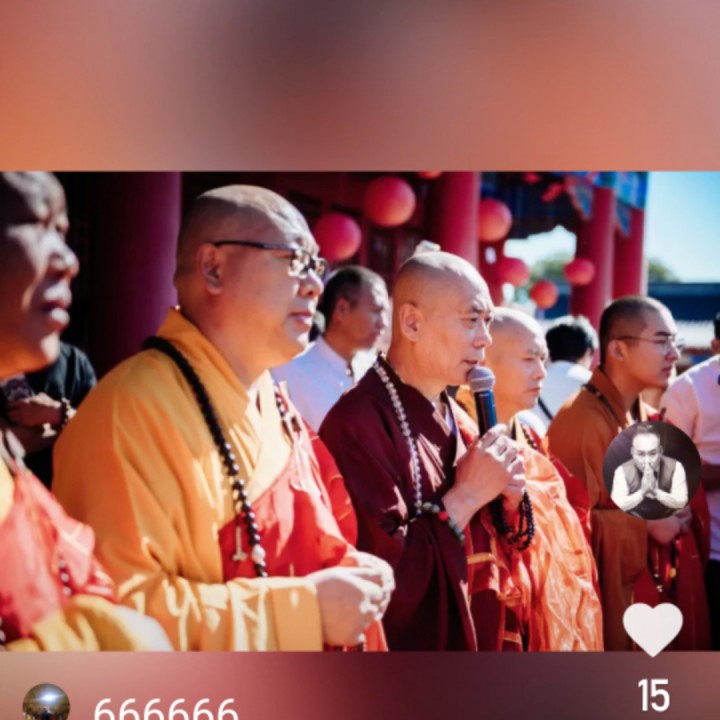This screenshot has width=720, height=720.
Task: Open the profile of the 666666 commenter
Action: (46, 703)
